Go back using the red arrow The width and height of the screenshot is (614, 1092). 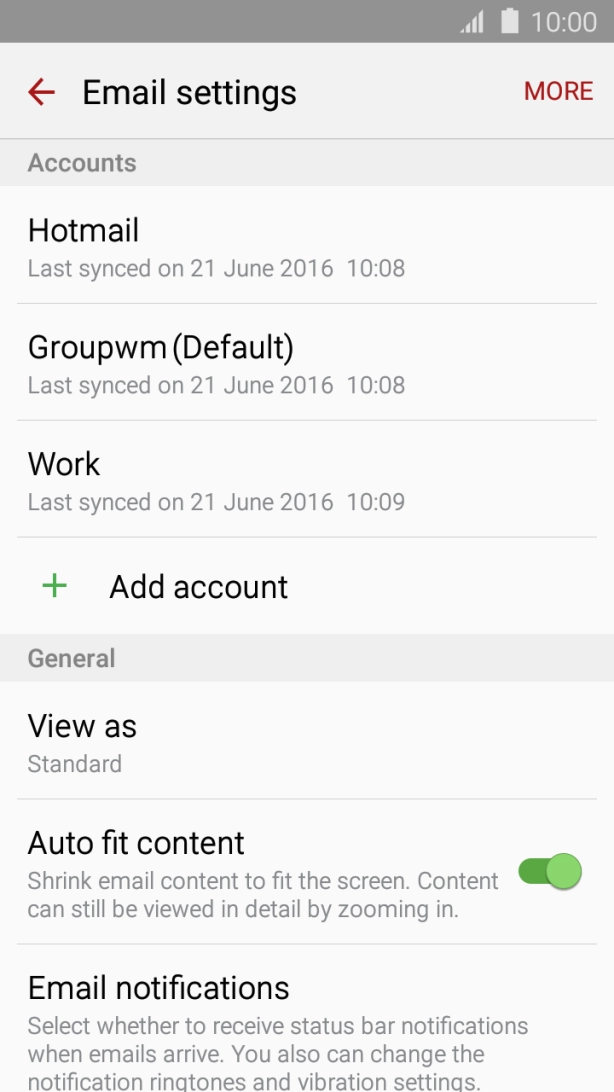(x=41, y=92)
